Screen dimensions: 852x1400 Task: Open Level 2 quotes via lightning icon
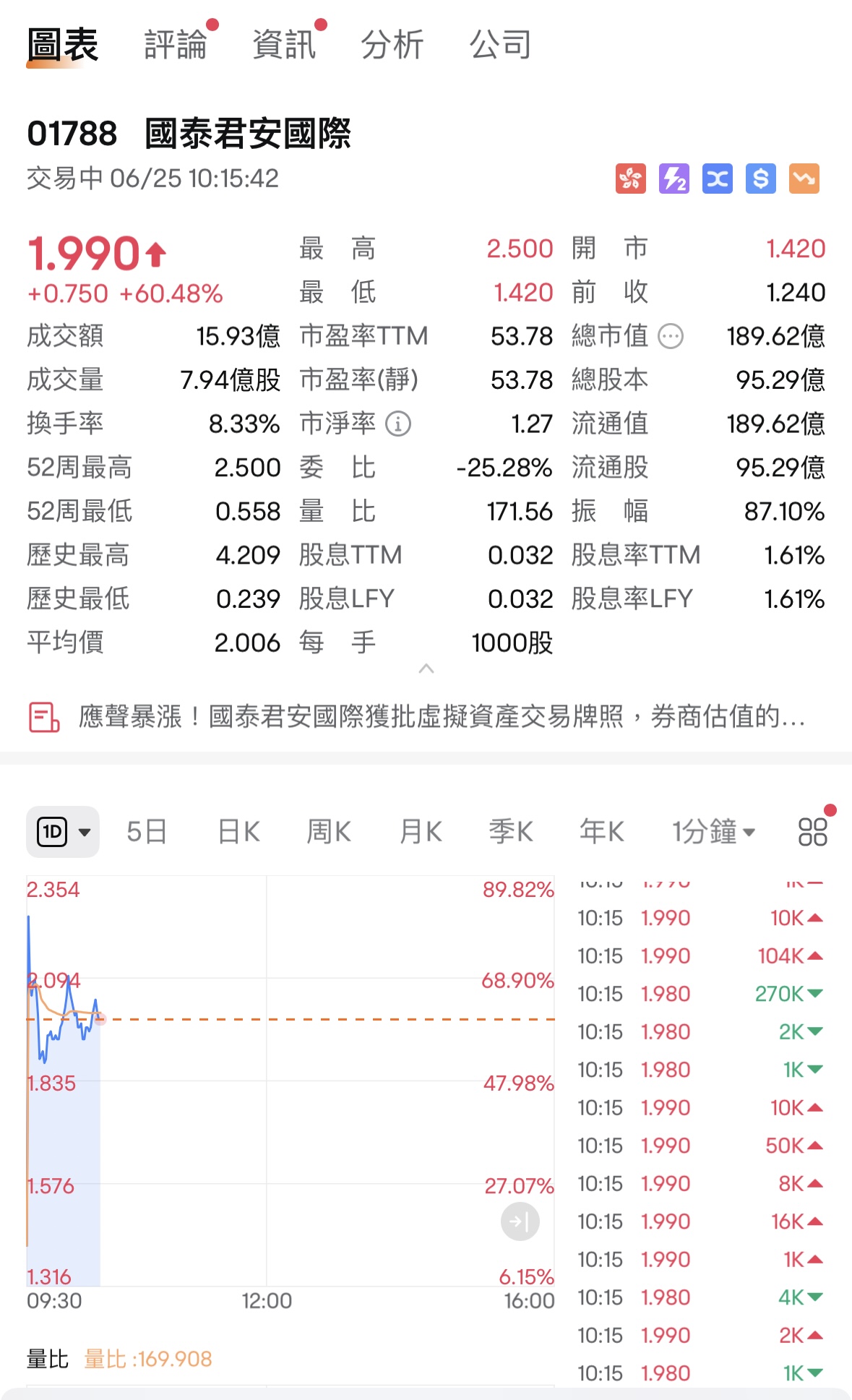(673, 179)
